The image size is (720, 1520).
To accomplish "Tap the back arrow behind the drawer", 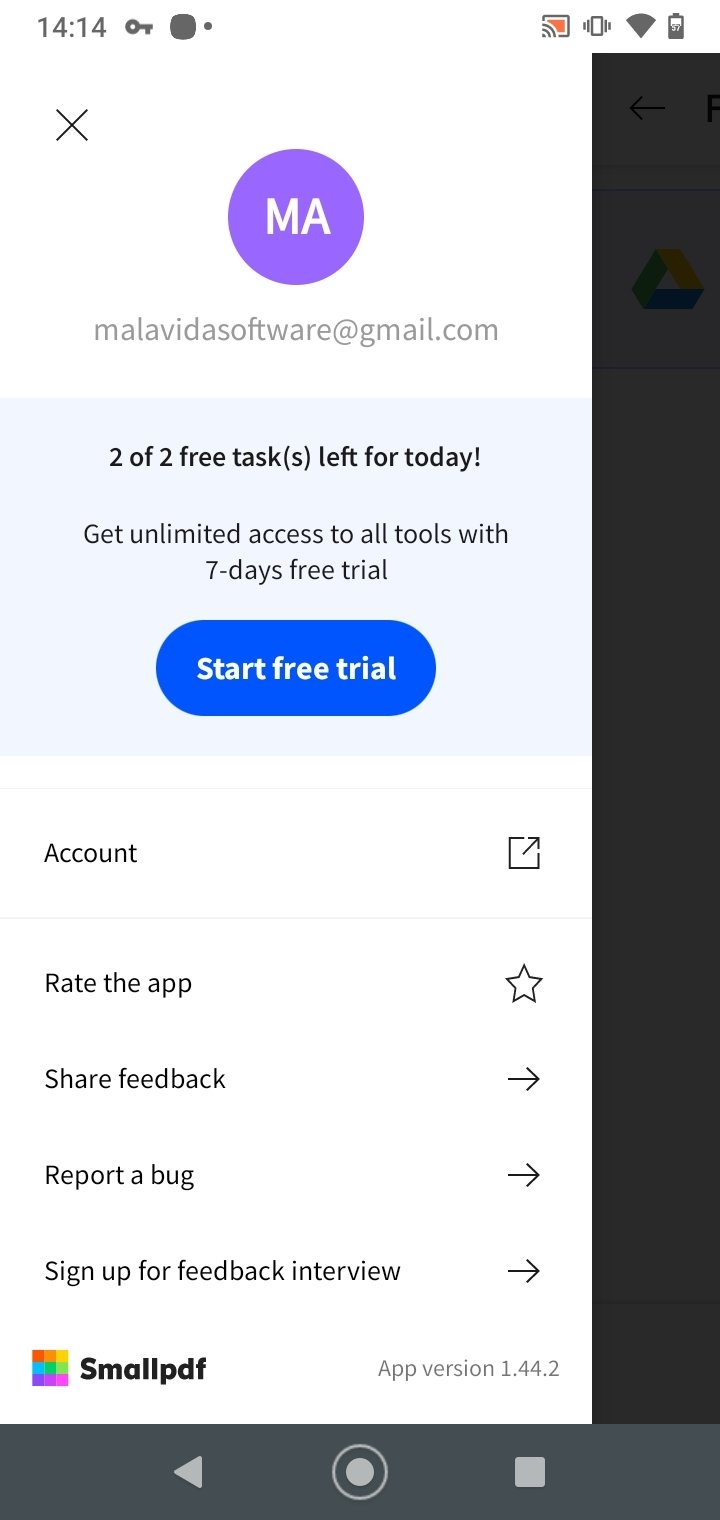I will tap(647, 107).
